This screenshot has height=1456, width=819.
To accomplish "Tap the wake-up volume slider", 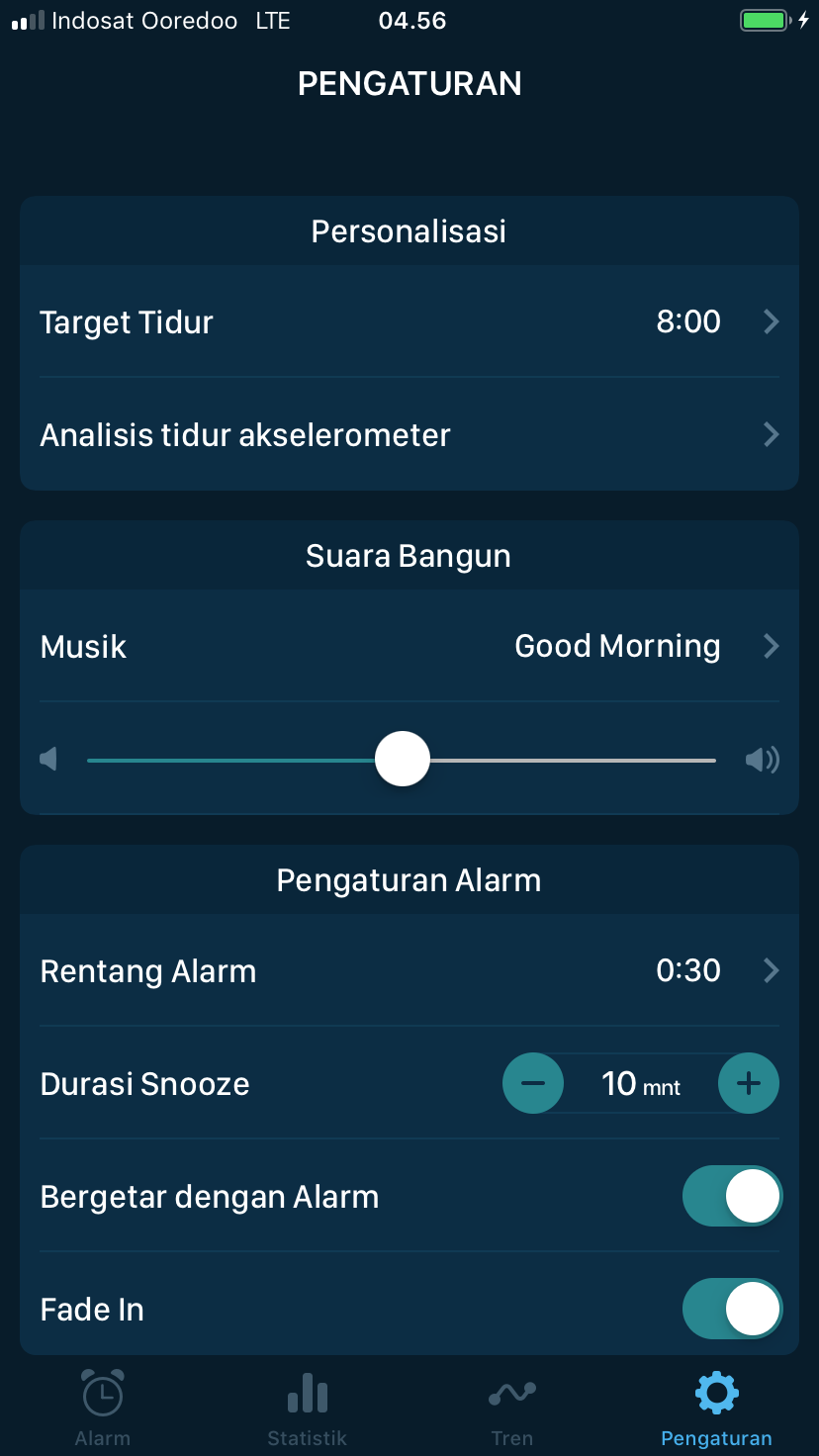I will [402, 760].
